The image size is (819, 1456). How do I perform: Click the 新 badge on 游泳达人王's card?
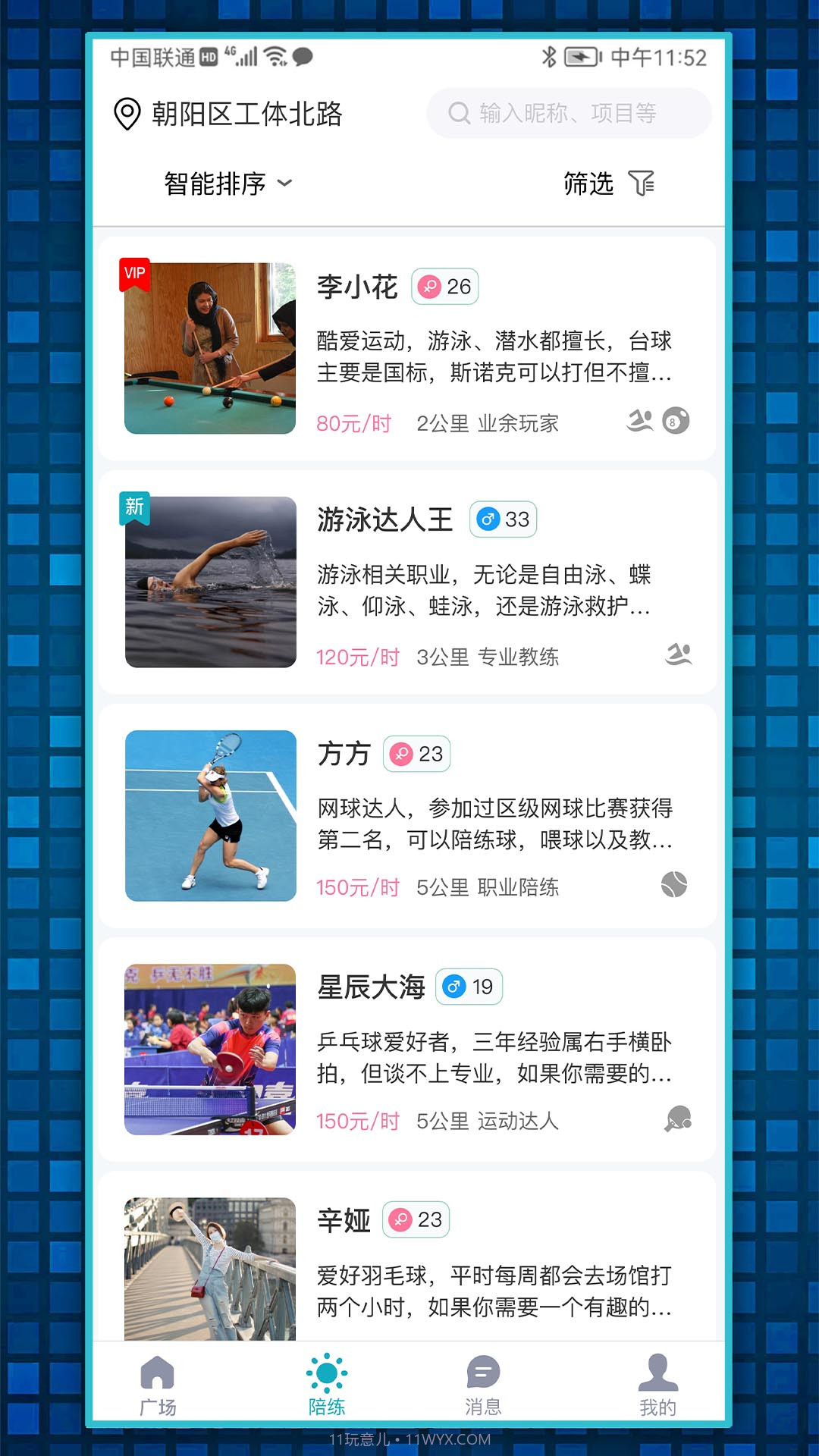134,510
